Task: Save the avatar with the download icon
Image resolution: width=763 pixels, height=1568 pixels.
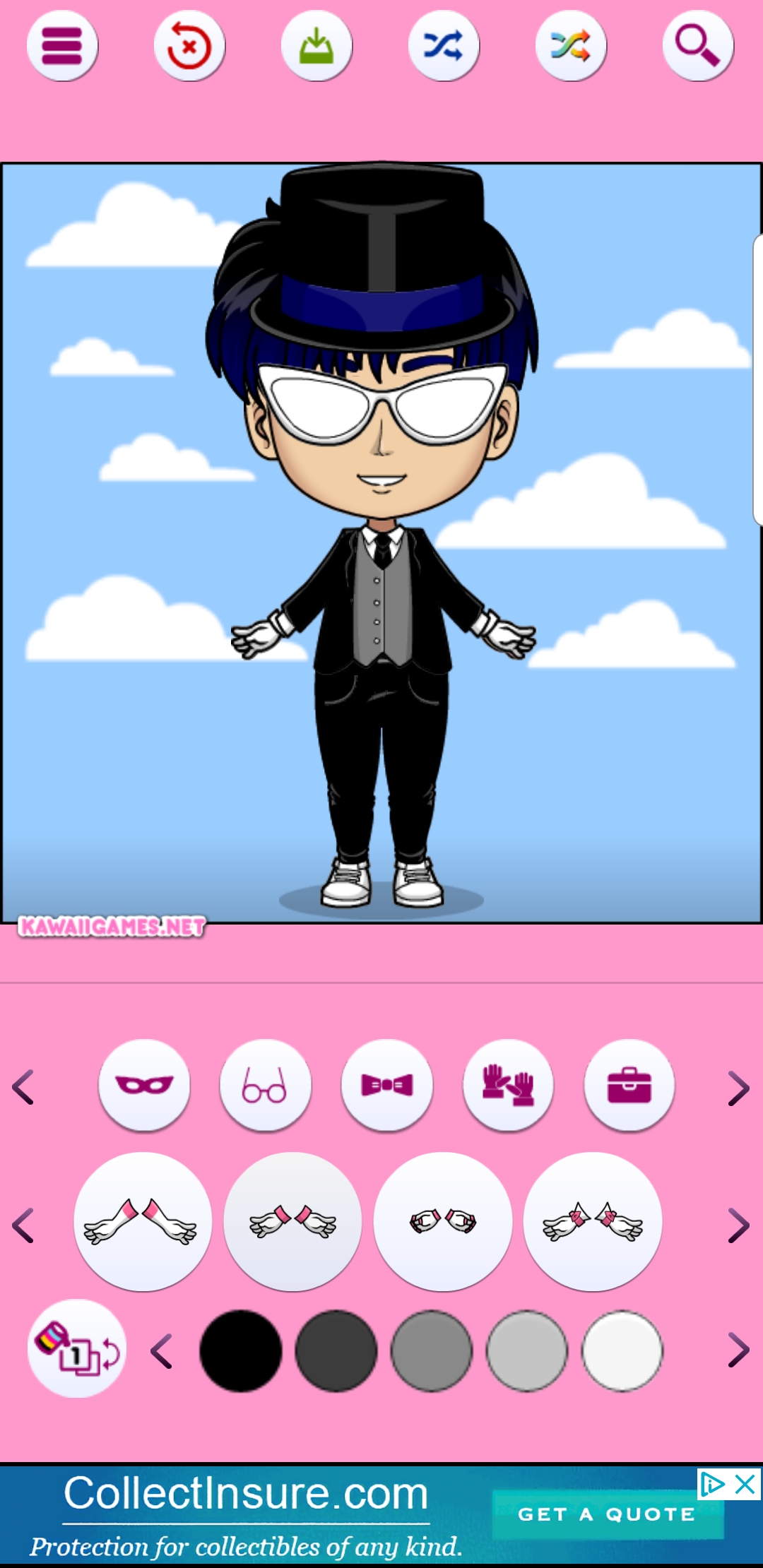Action: (317, 46)
